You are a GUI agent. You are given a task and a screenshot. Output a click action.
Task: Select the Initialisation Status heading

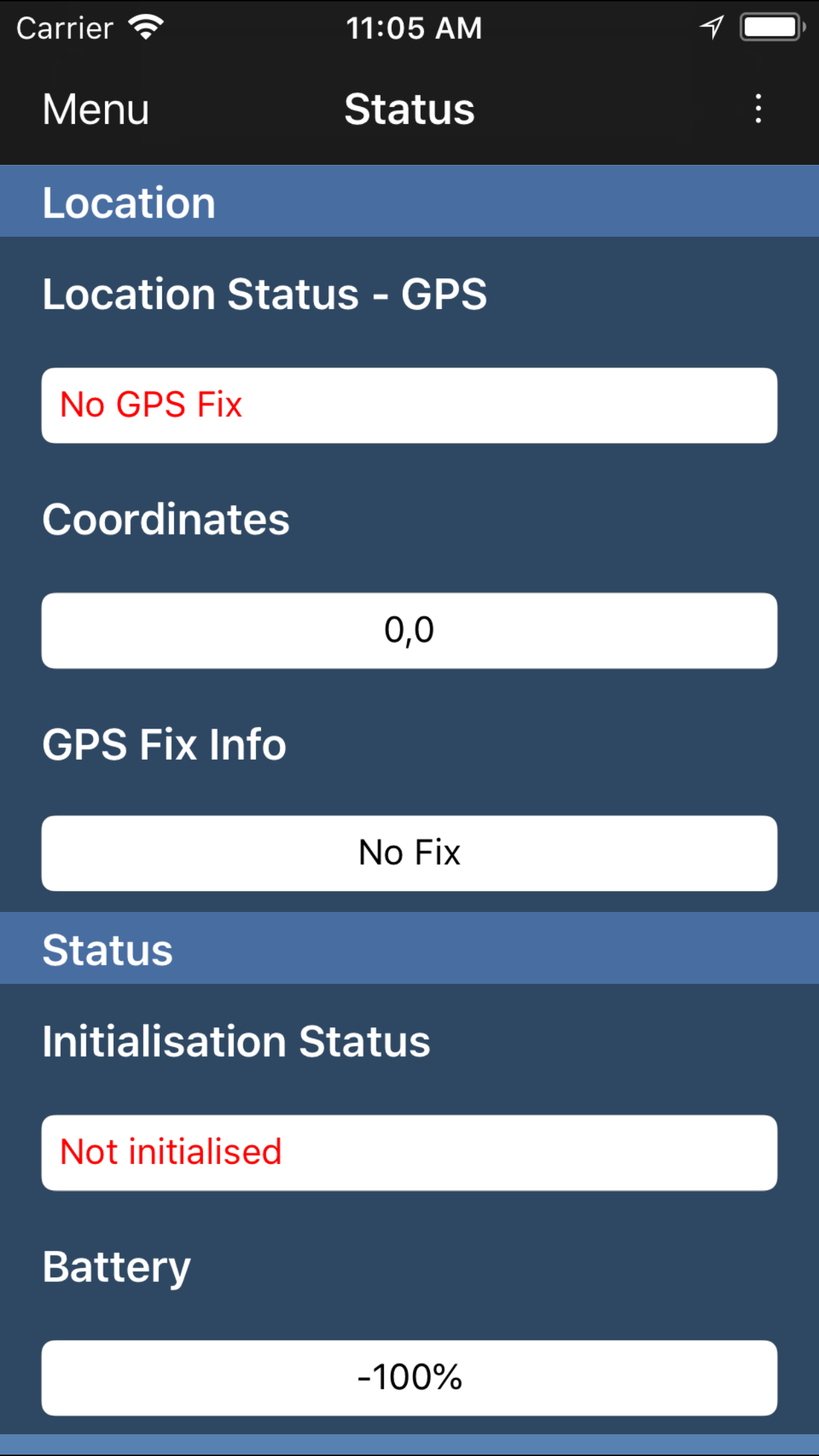click(236, 1041)
